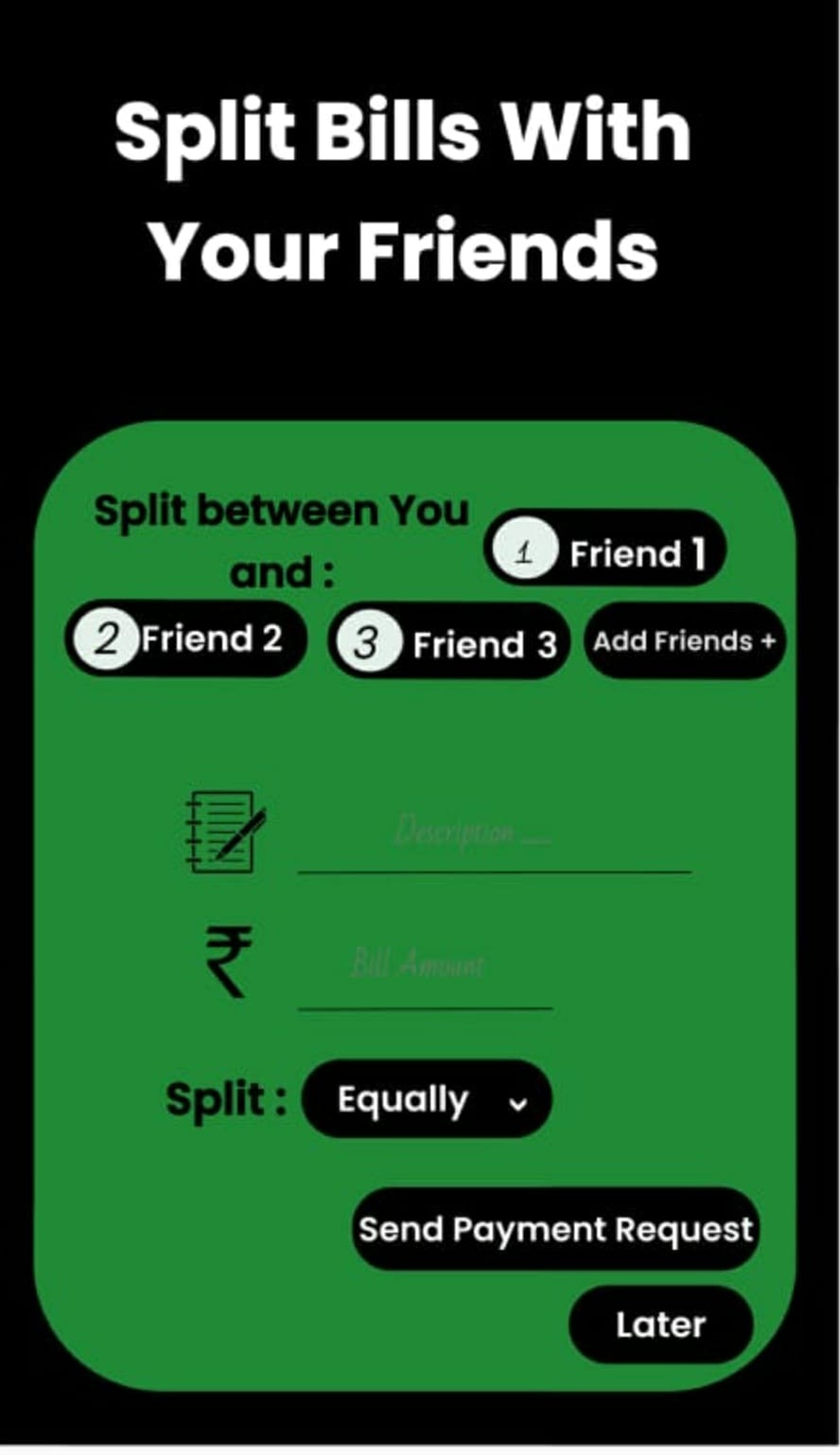Tap Add Friends + button
Viewport: 840px width, 1455px height.
685,641
